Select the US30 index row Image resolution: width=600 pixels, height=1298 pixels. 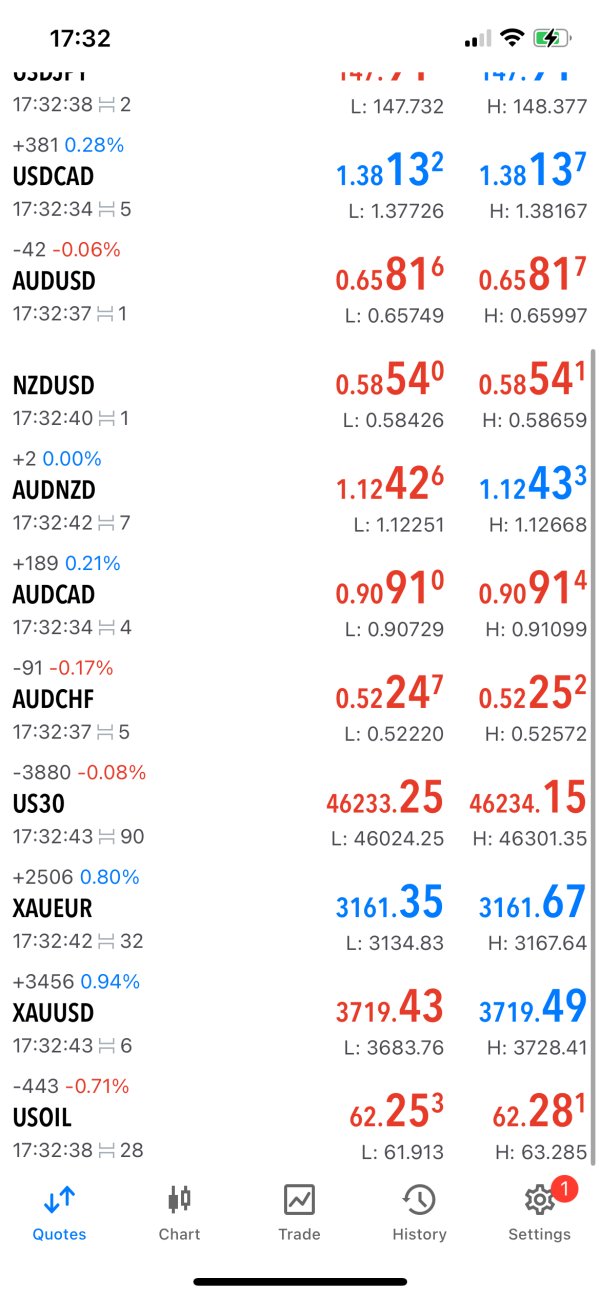tap(40, 804)
